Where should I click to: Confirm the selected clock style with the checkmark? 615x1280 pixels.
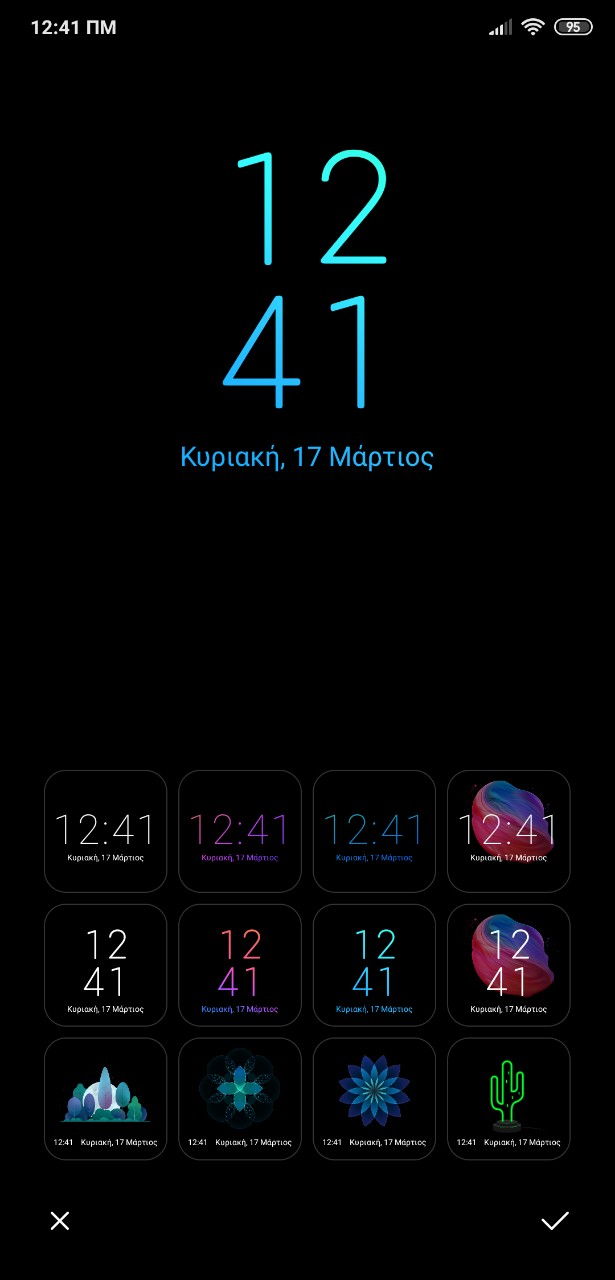pyautogui.click(x=554, y=1220)
